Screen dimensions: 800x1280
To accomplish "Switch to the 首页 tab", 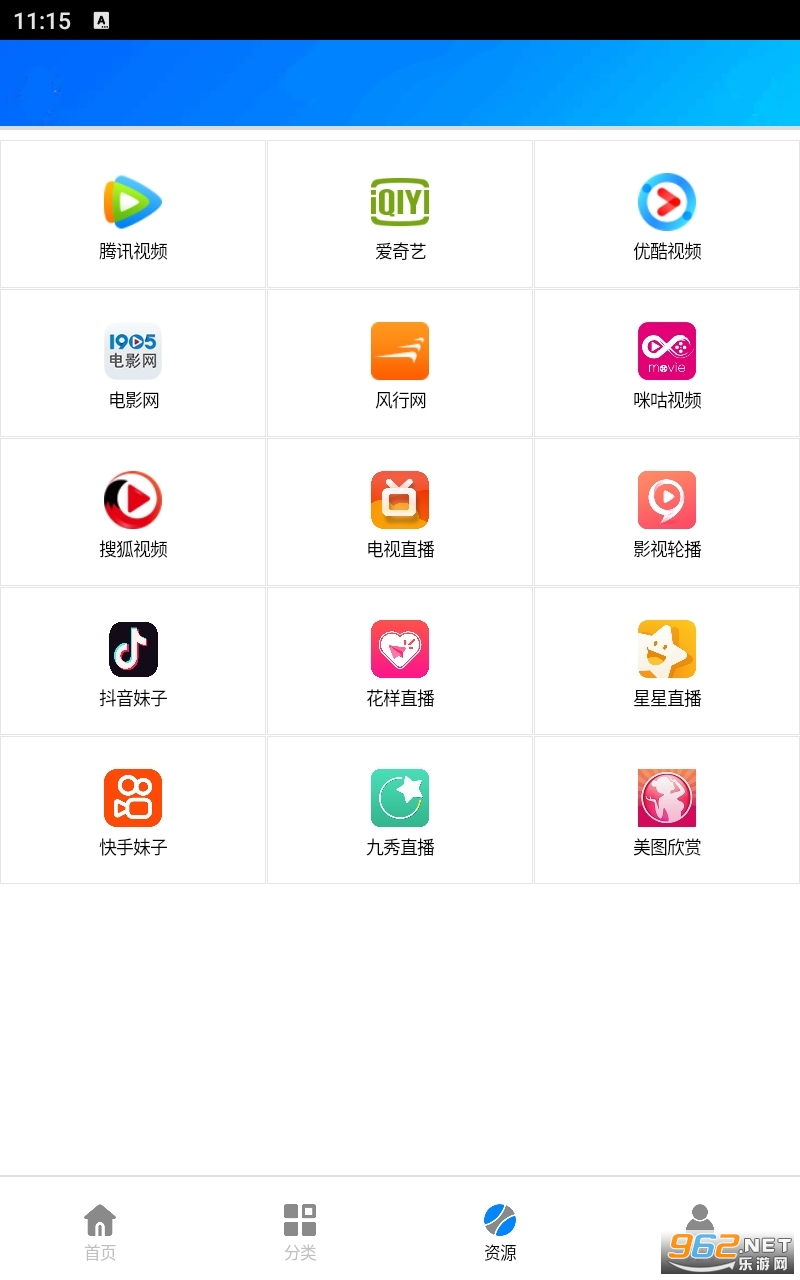I will click(100, 1232).
